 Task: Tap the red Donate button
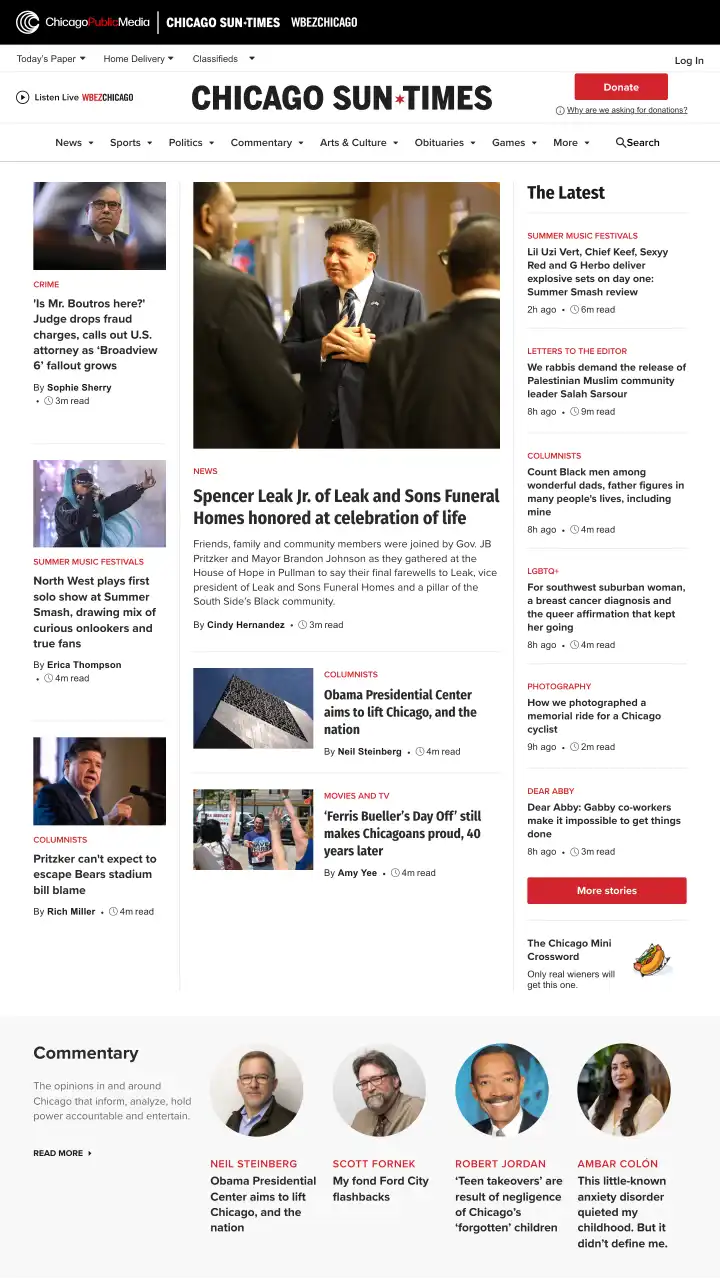click(x=621, y=87)
